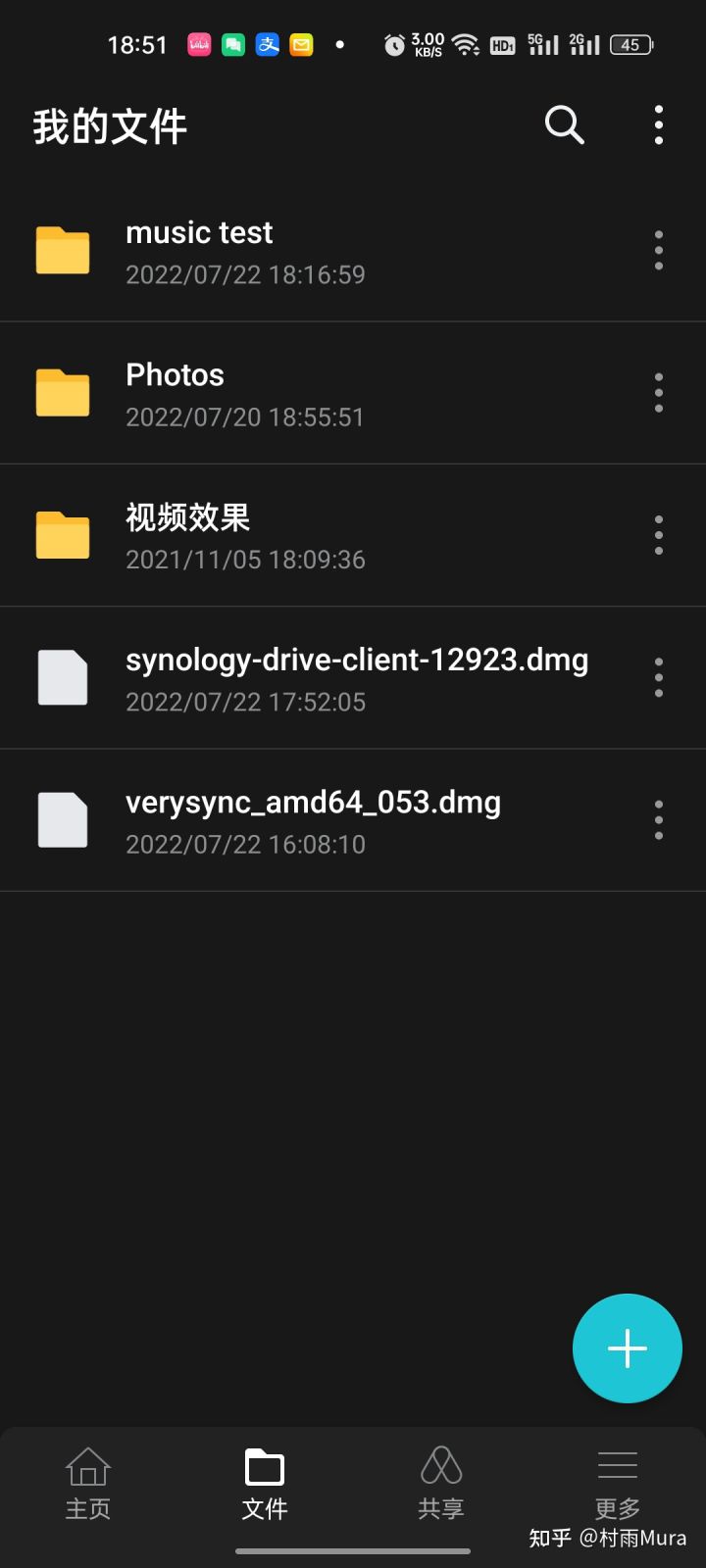This screenshot has height=1568, width=706.
Task: Show more options for Photos folder
Action: pyautogui.click(x=659, y=393)
